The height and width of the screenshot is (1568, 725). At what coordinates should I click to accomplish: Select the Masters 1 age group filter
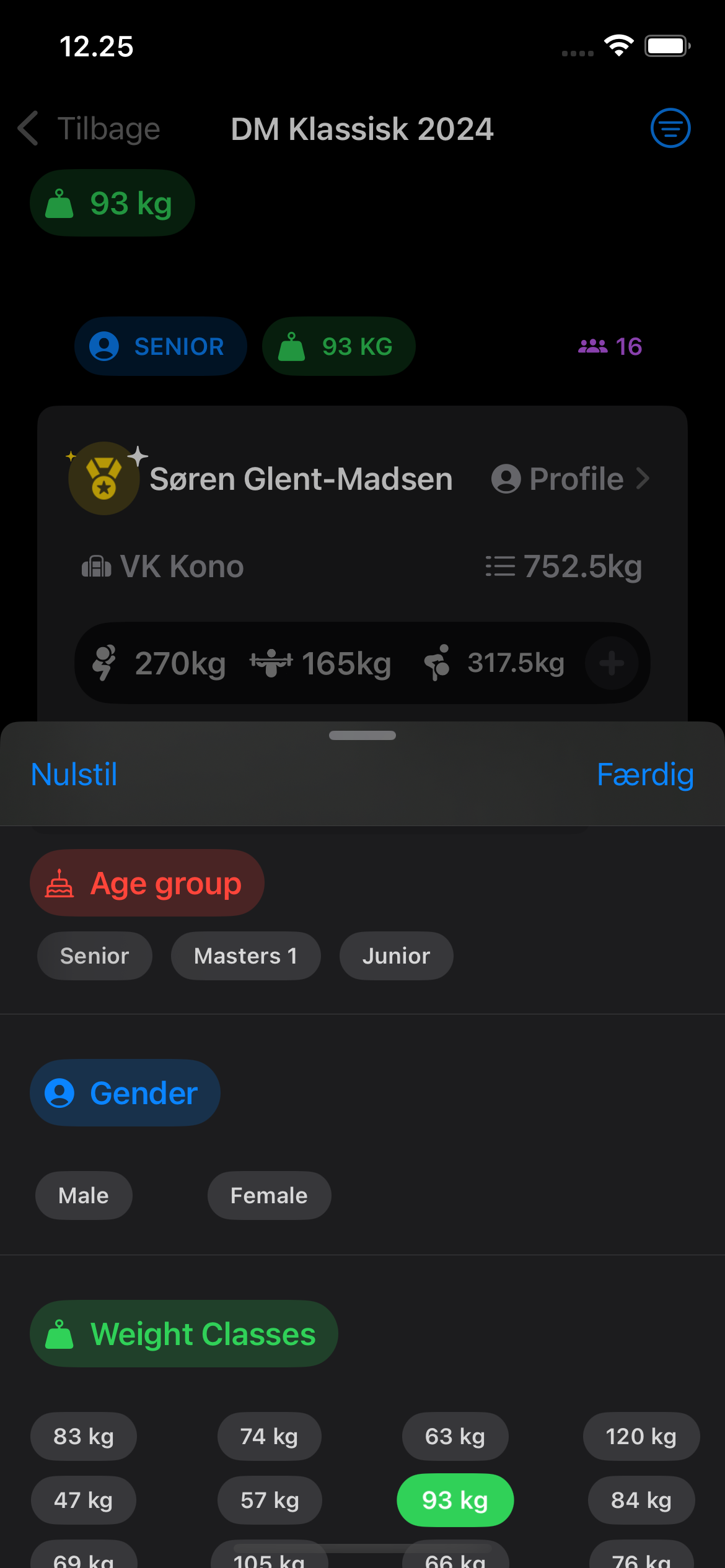(x=245, y=956)
